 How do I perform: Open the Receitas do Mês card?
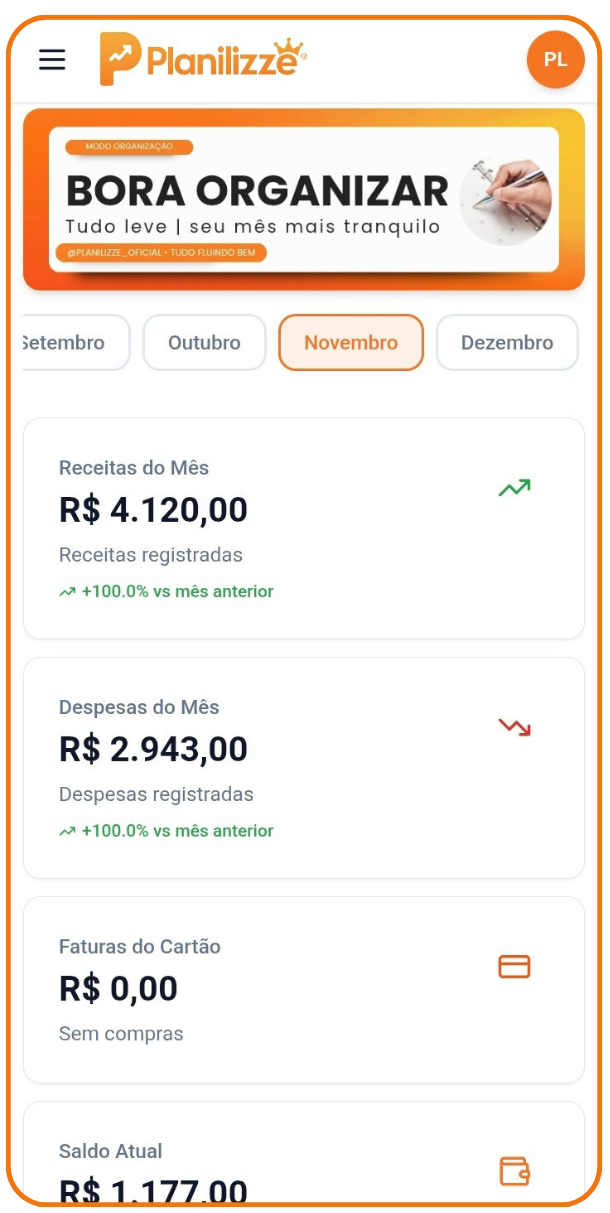303,528
